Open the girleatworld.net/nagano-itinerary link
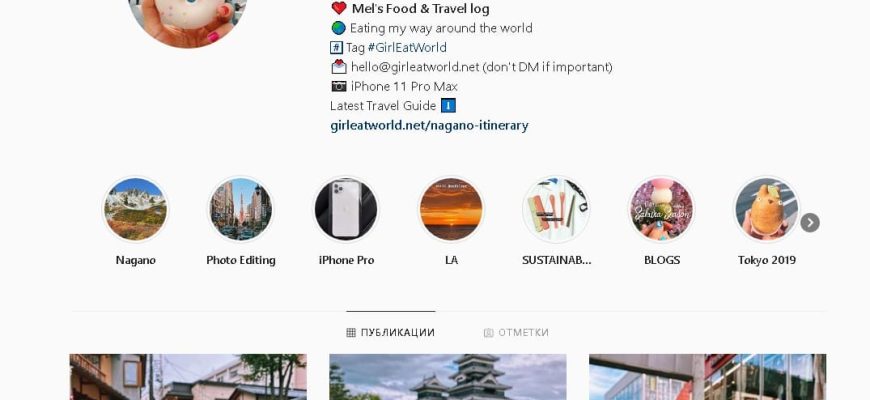This screenshot has height=400, width=870. click(x=429, y=125)
